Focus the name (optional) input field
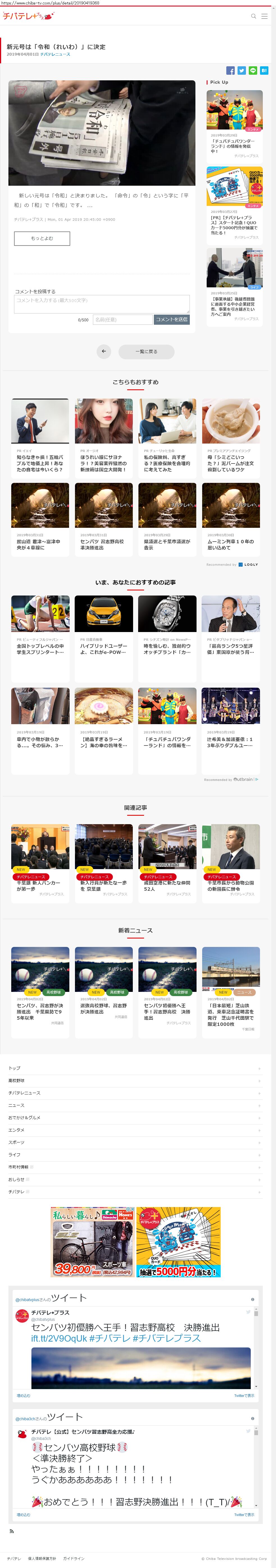The height and width of the screenshot is (1568, 276). click(122, 320)
